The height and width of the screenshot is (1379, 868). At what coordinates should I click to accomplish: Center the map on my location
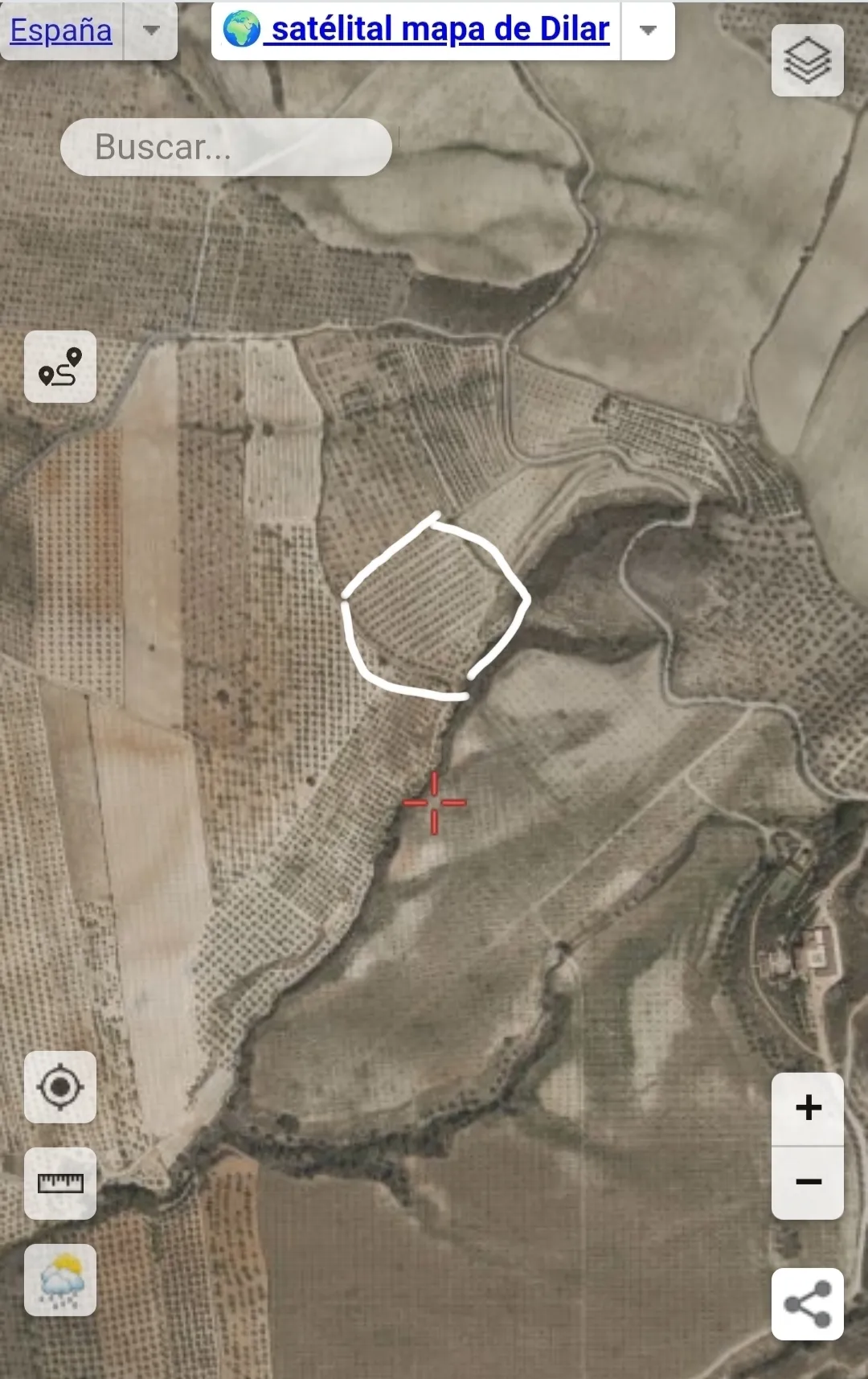tap(60, 1087)
